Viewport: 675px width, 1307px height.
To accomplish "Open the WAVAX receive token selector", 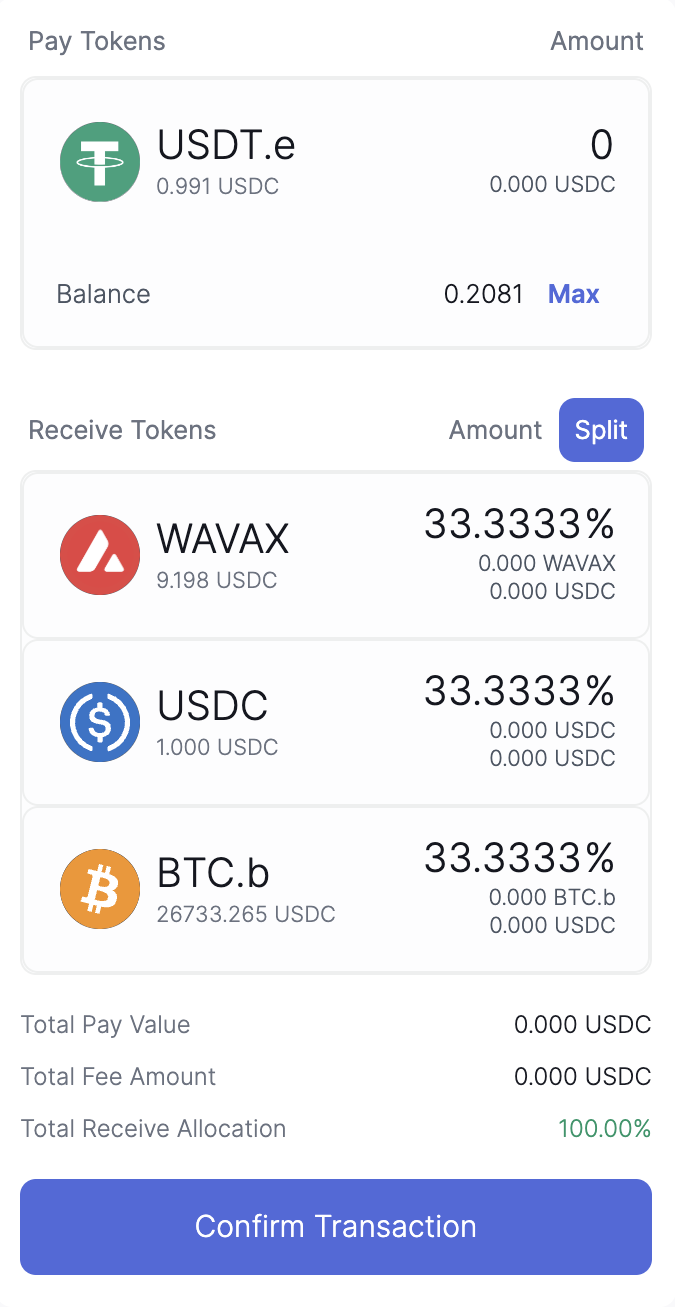I will pyautogui.click(x=175, y=555).
